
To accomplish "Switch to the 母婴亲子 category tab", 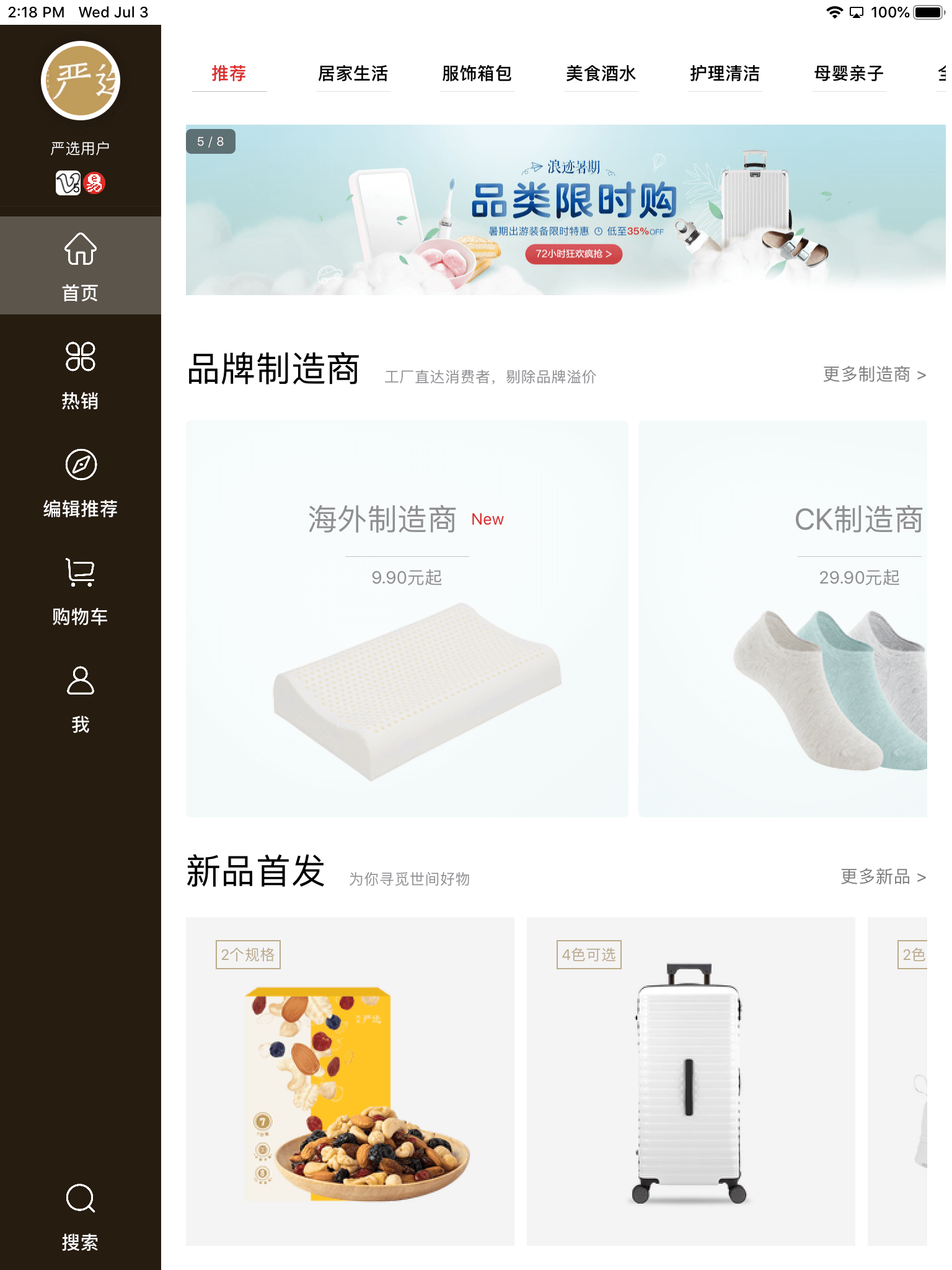I will tap(848, 74).
